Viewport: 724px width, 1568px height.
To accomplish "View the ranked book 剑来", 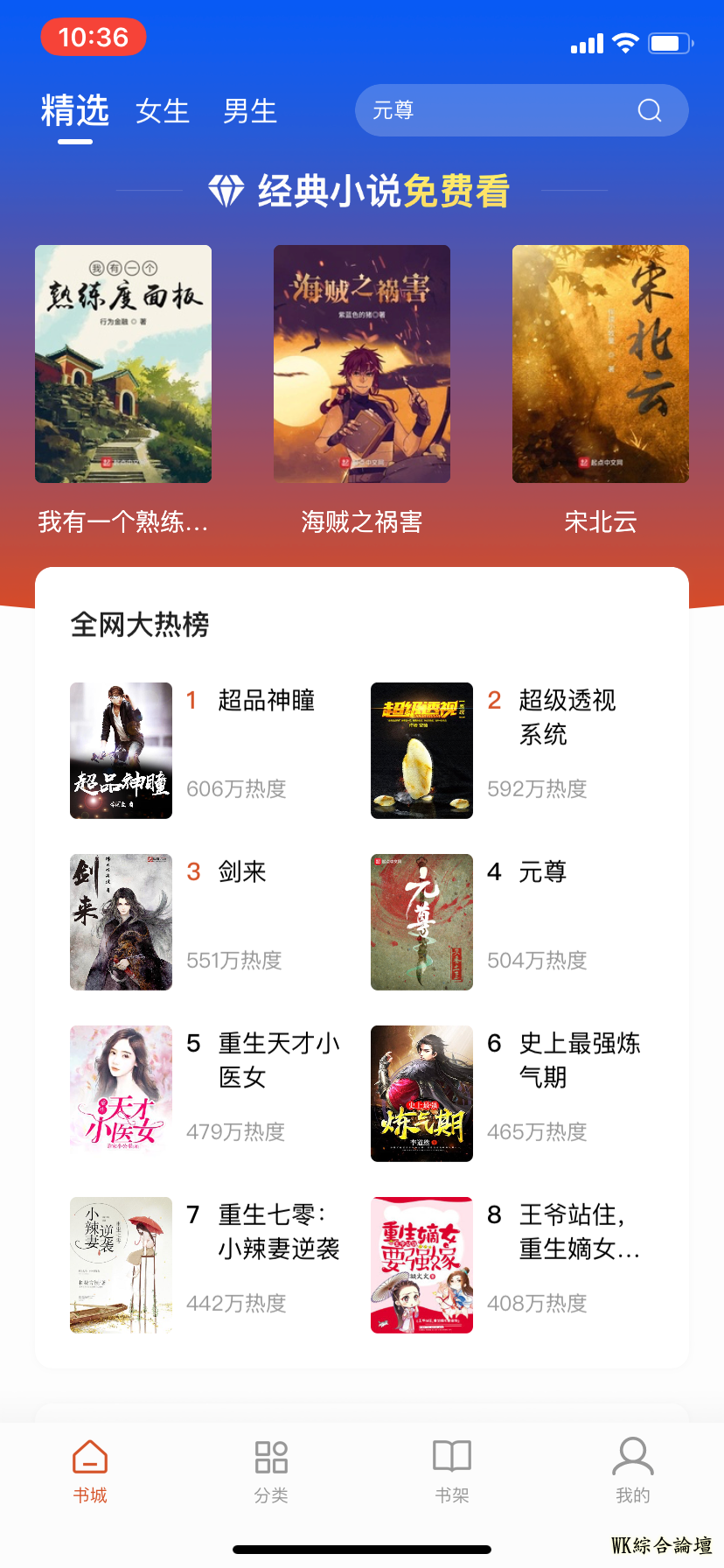I will point(122,922).
